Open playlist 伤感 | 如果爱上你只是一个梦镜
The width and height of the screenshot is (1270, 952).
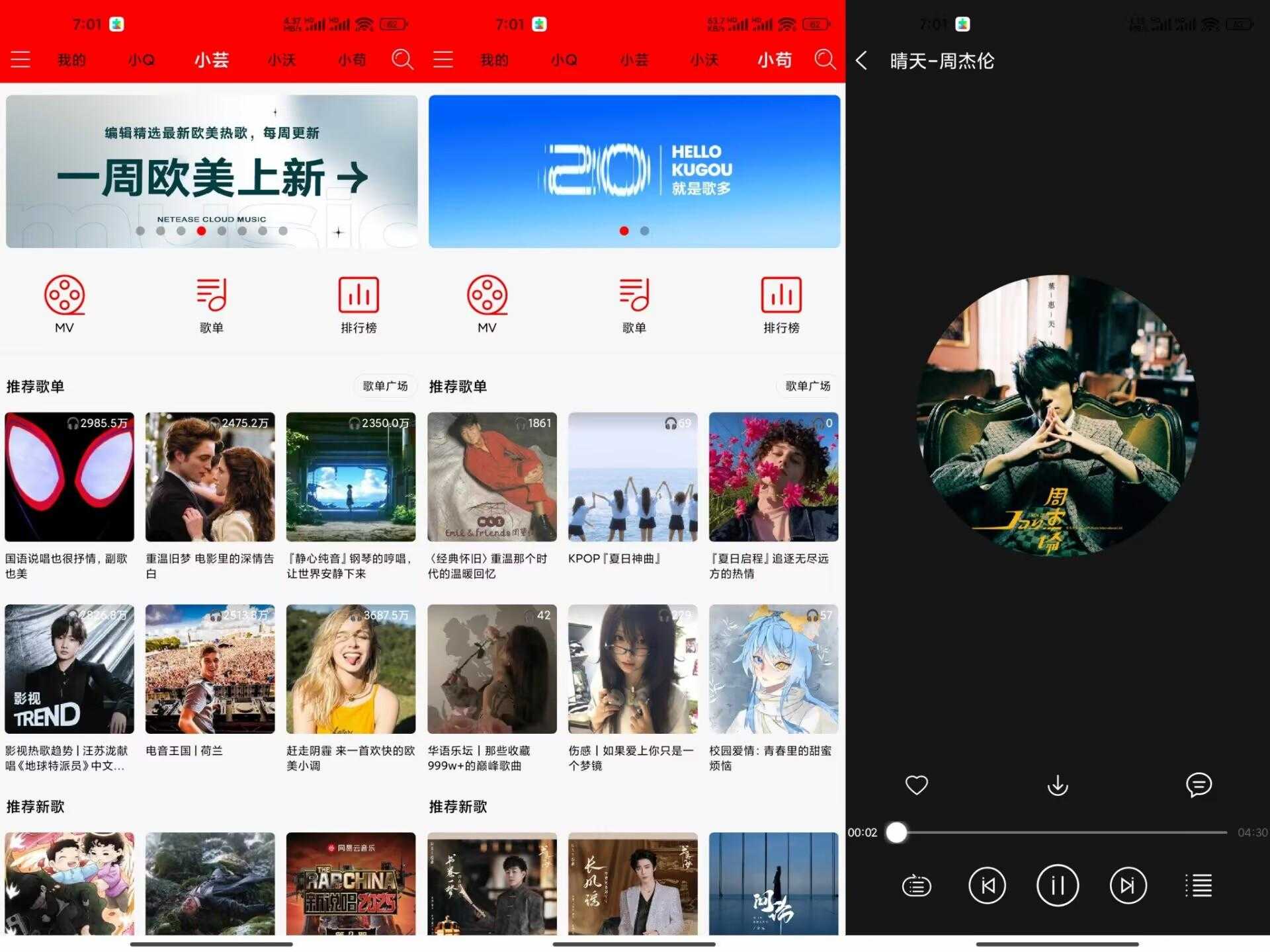[x=632, y=669]
